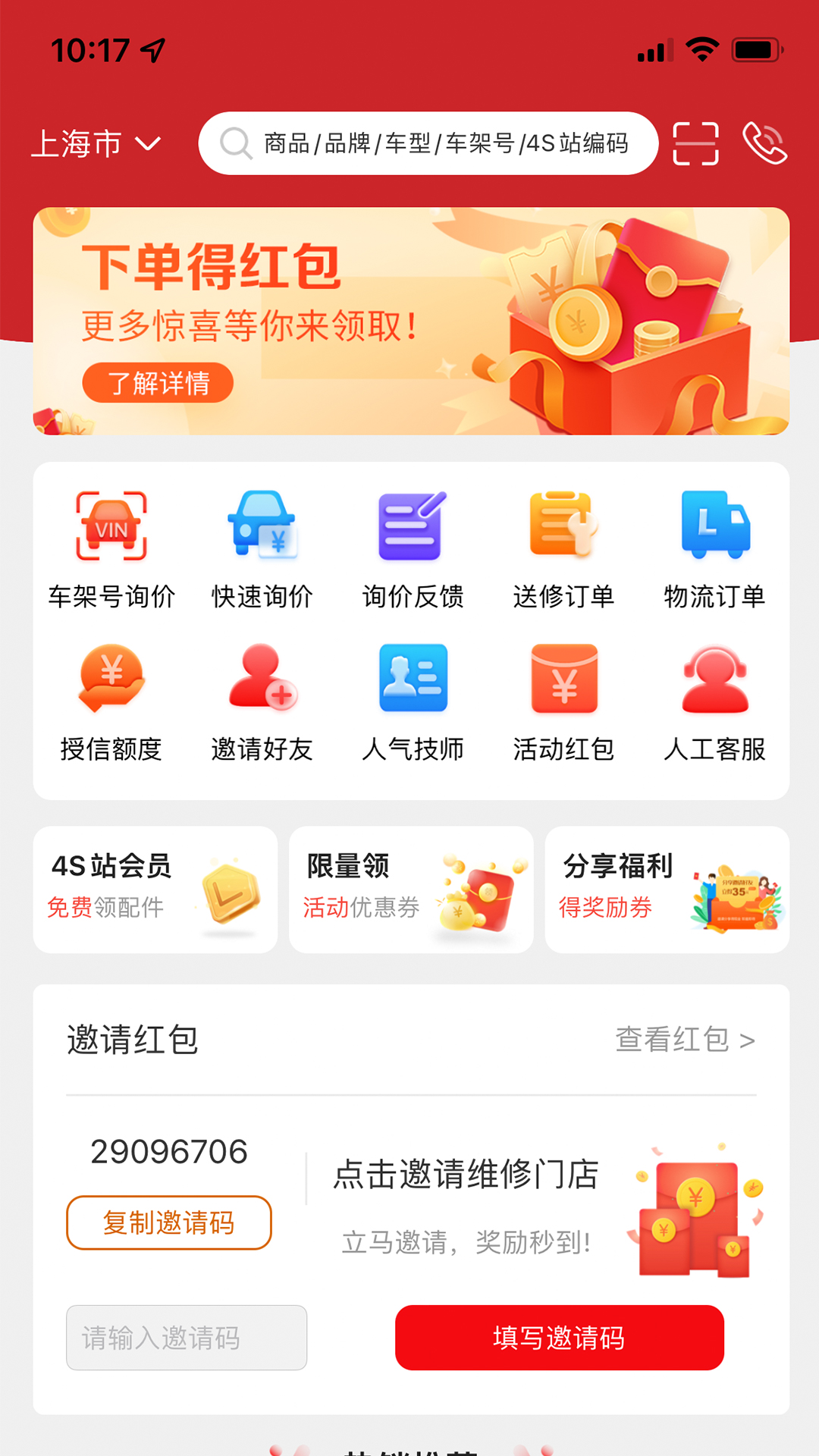
Task: Switch to 限量领 limited coupons section
Action: point(410,890)
